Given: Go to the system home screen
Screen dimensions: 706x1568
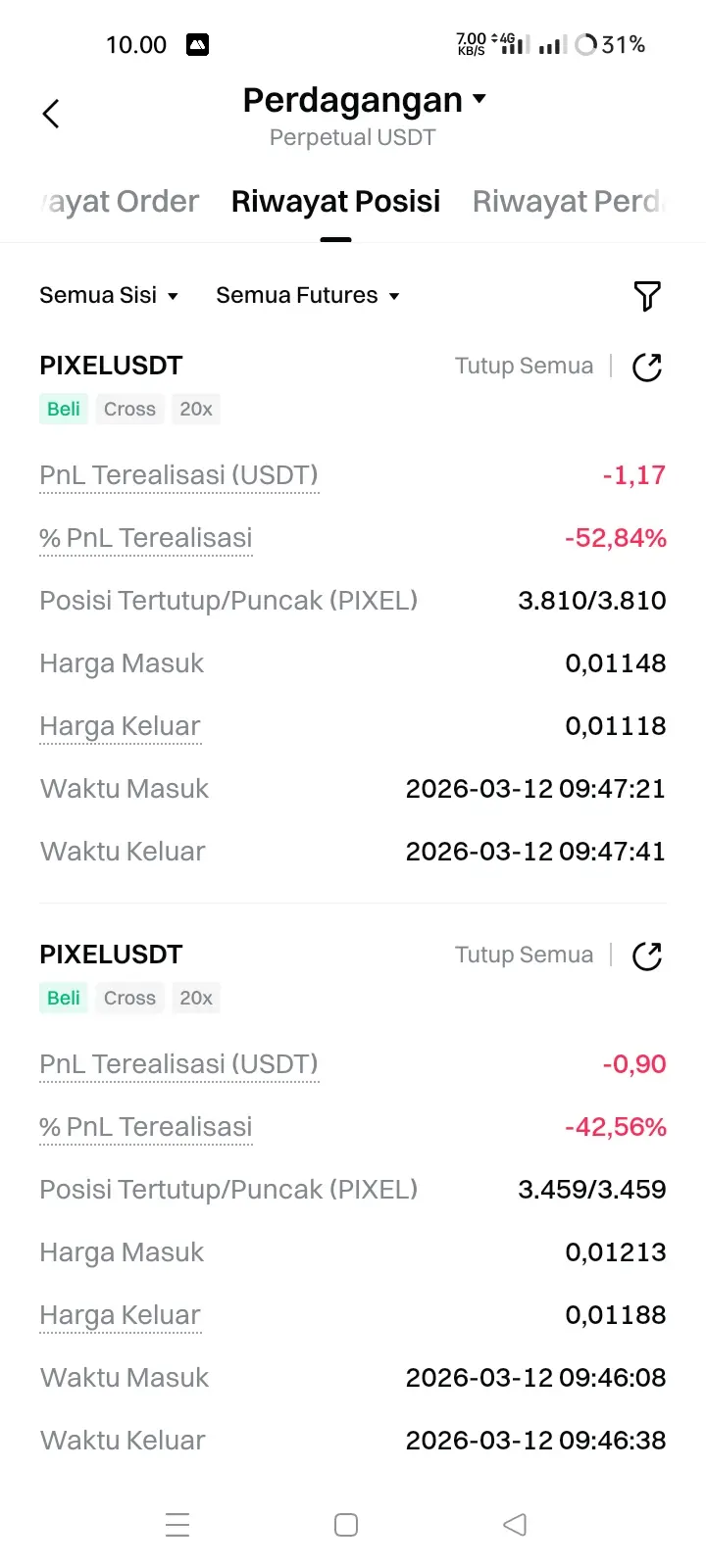Looking at the screenshot, I should tap(346, 1525).
